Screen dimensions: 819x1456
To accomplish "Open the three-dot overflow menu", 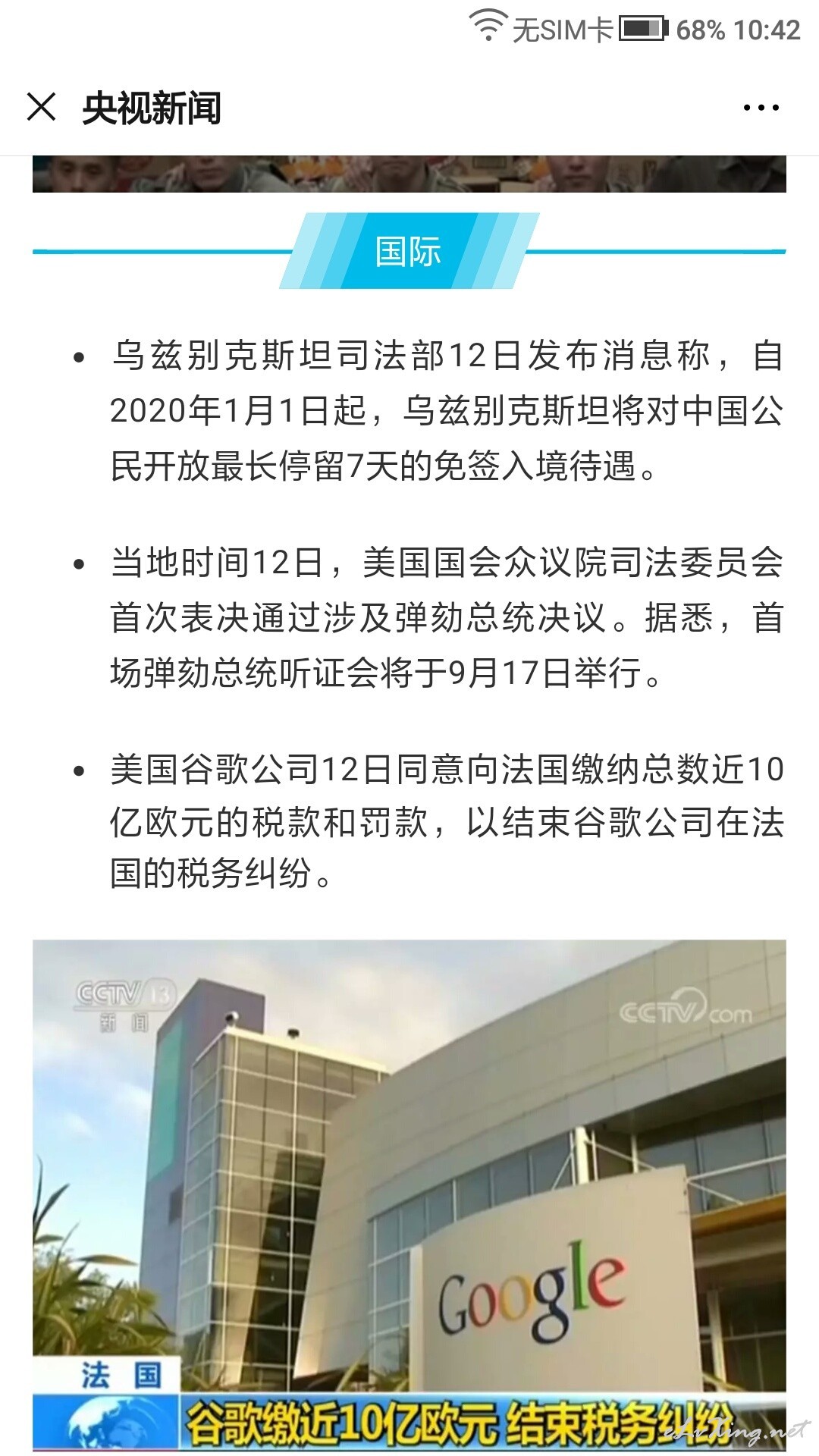I will click(x=761, y=108).
